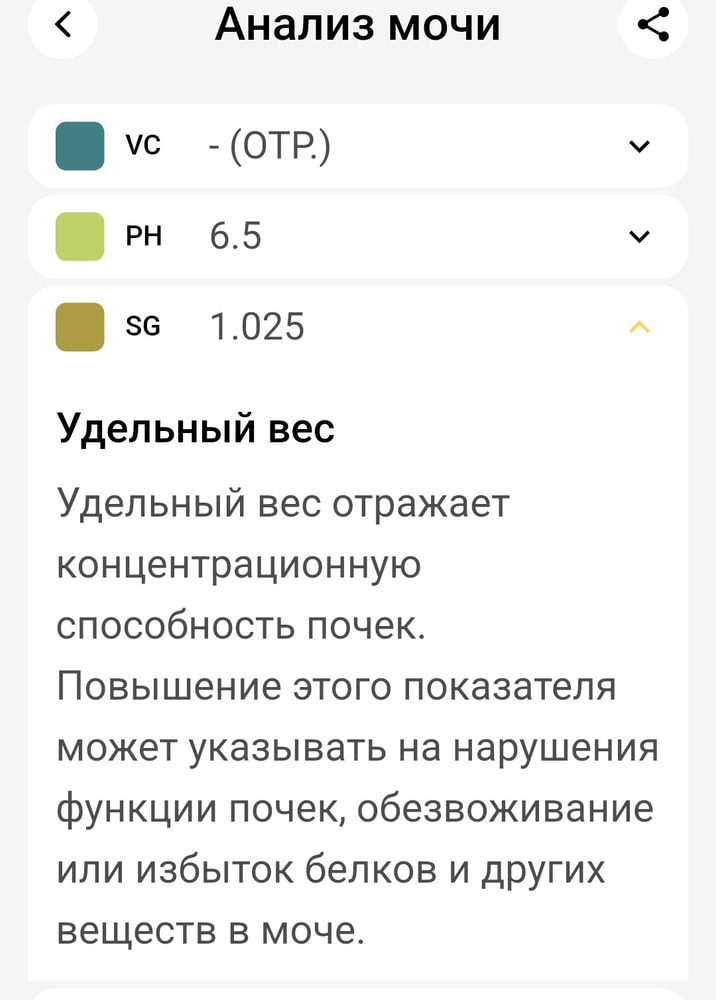Expand the PH 6.5 row
This screenshot has width=716, height=1000.
tap(639, 237)
